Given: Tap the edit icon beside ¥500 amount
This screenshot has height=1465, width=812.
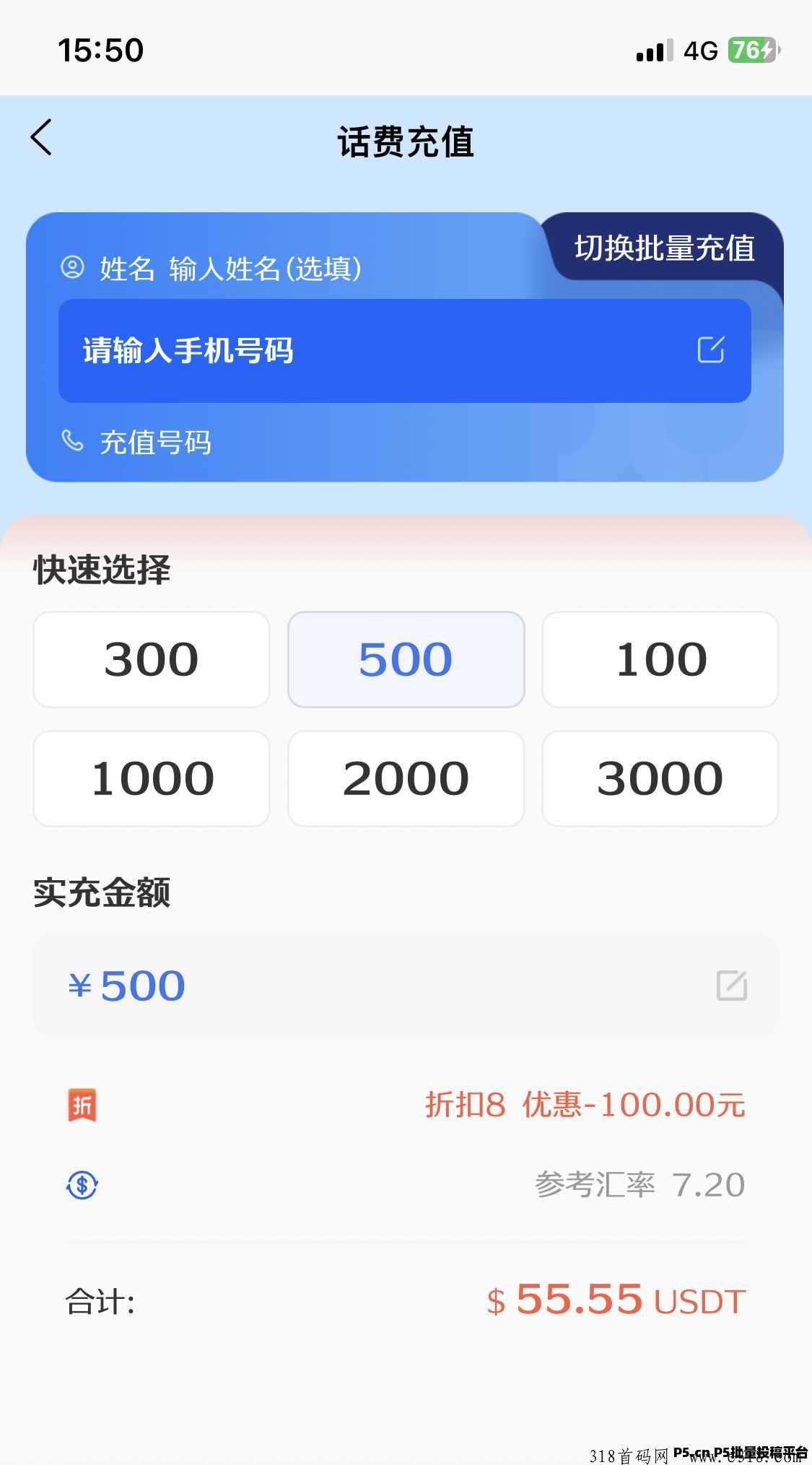Looking at the screenshot, I should coord(732,986).
